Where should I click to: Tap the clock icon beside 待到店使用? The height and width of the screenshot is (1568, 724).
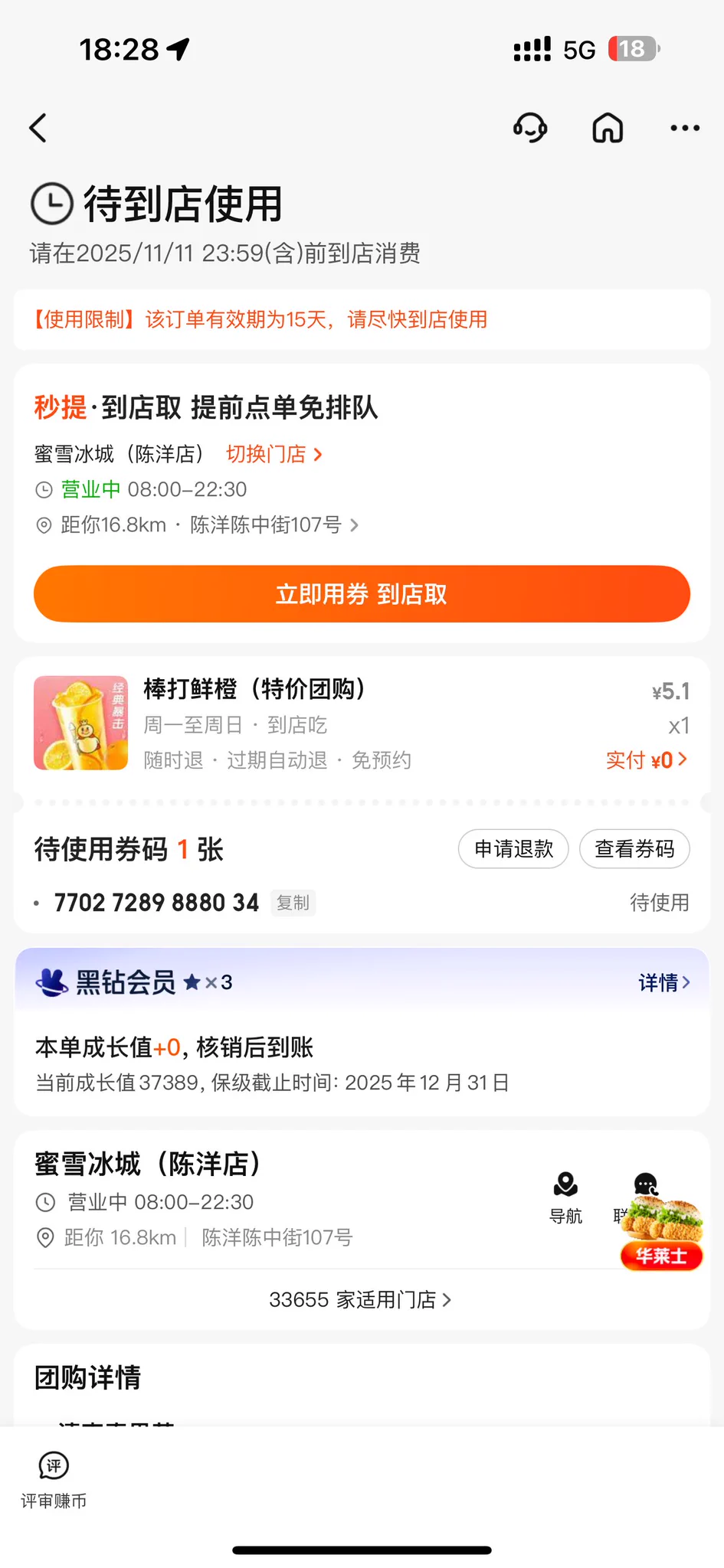coord(50,204)
